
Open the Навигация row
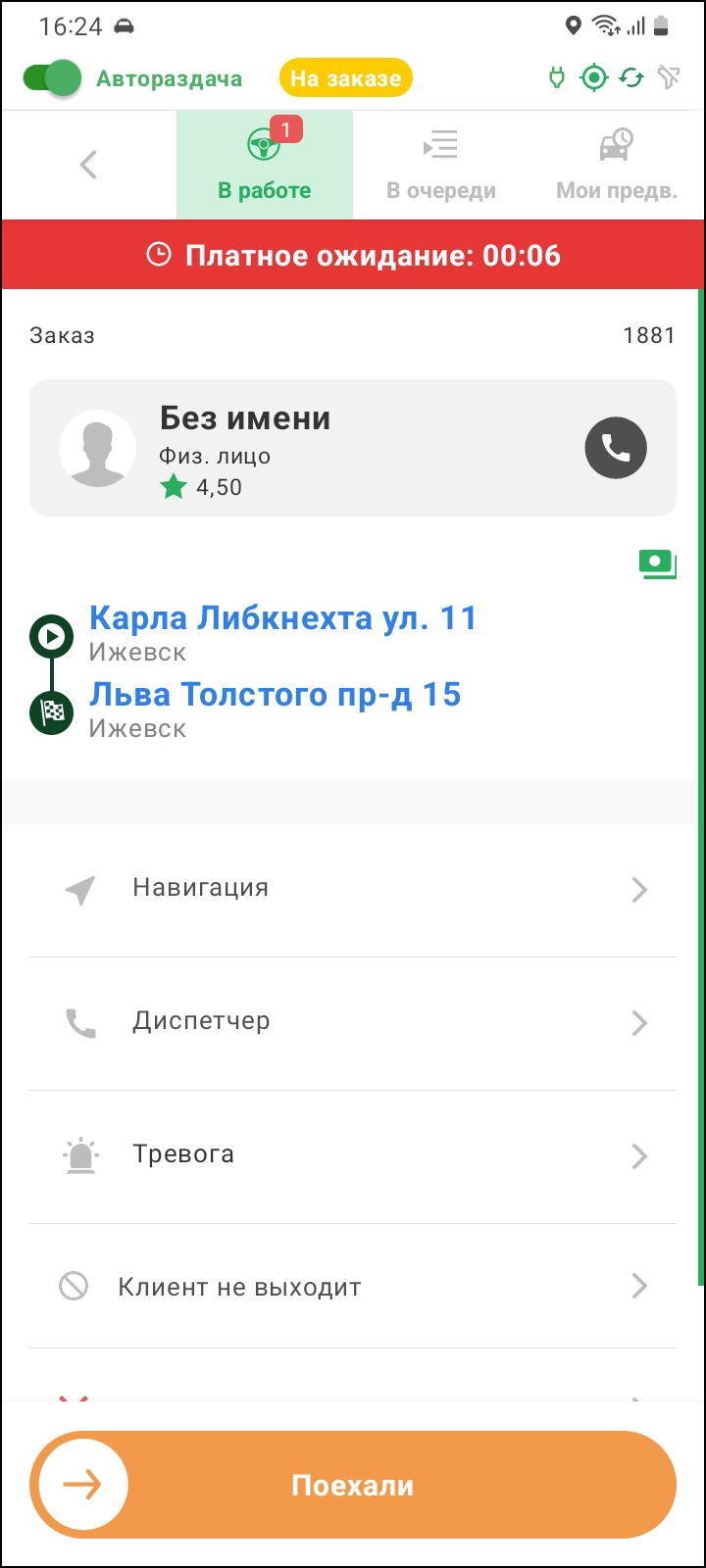(353, 889)
